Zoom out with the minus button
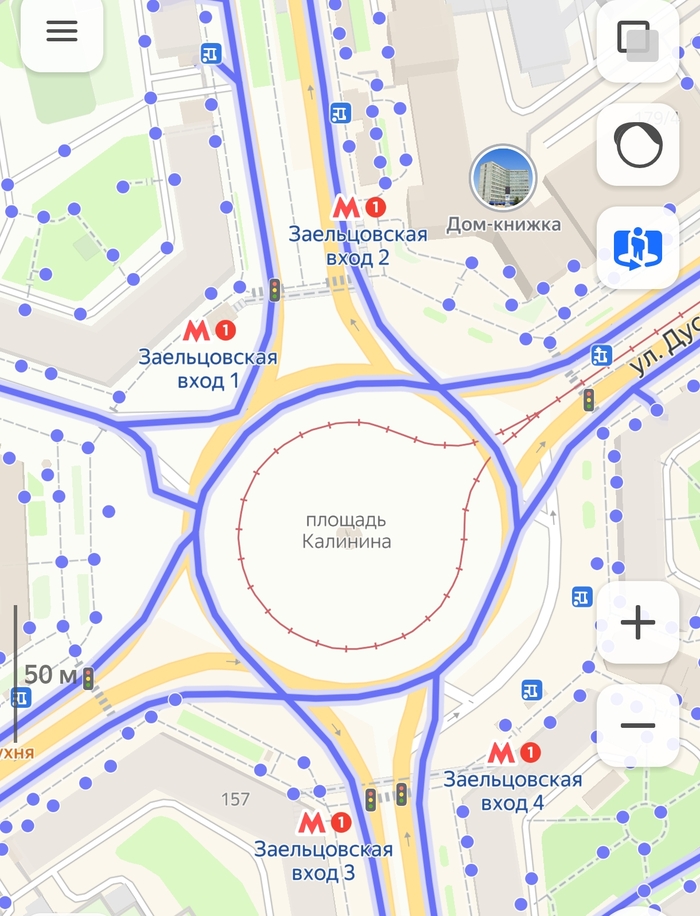The image size is (700, 916). pyautogui.click(x=637, y=726)
